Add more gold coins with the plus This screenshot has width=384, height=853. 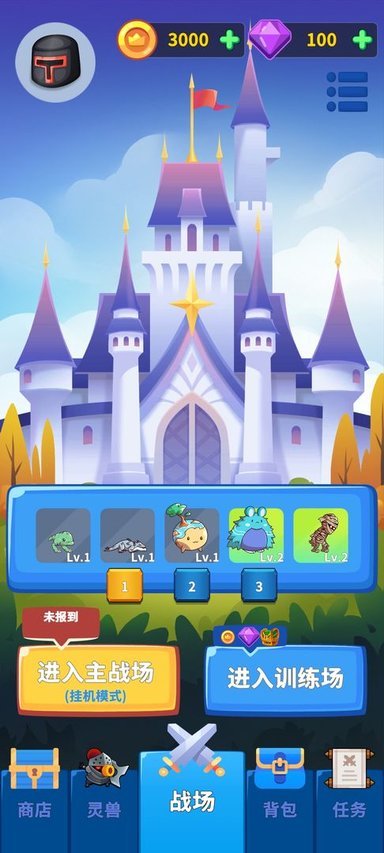tap(230, 40)
